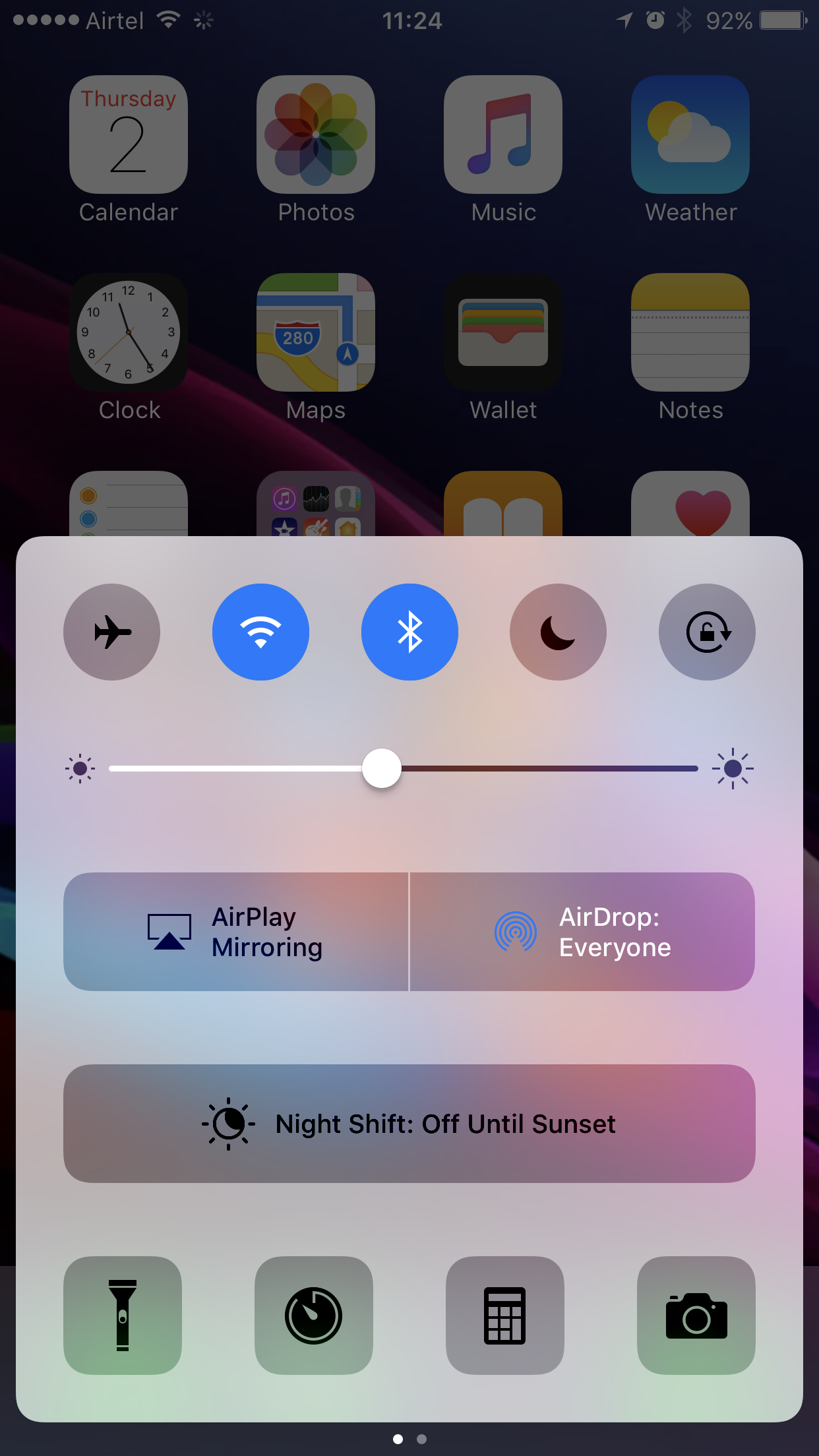Screen dimensions: 819x1456
Task: Turn on the flashlight
Action: [123, 1316]
